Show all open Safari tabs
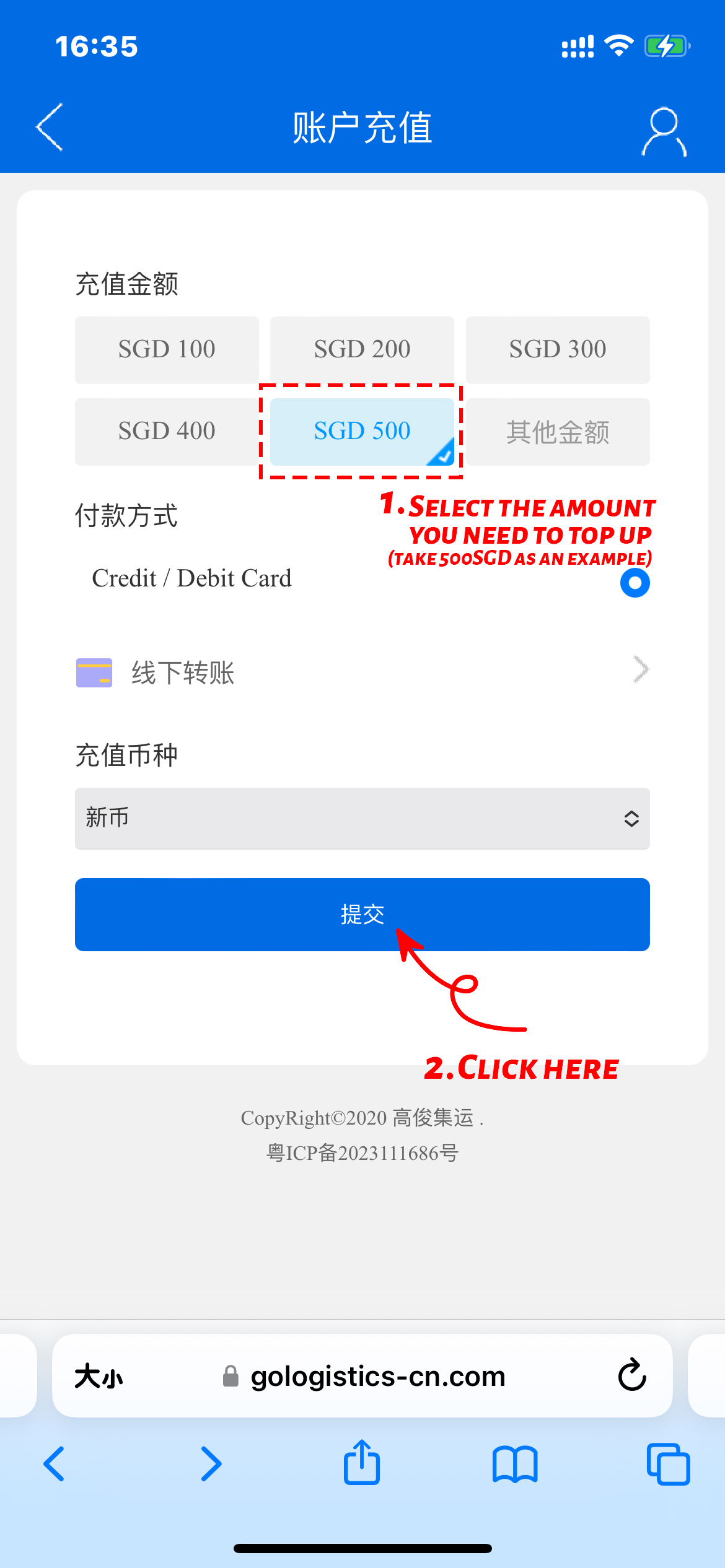 coord(668,1465)
